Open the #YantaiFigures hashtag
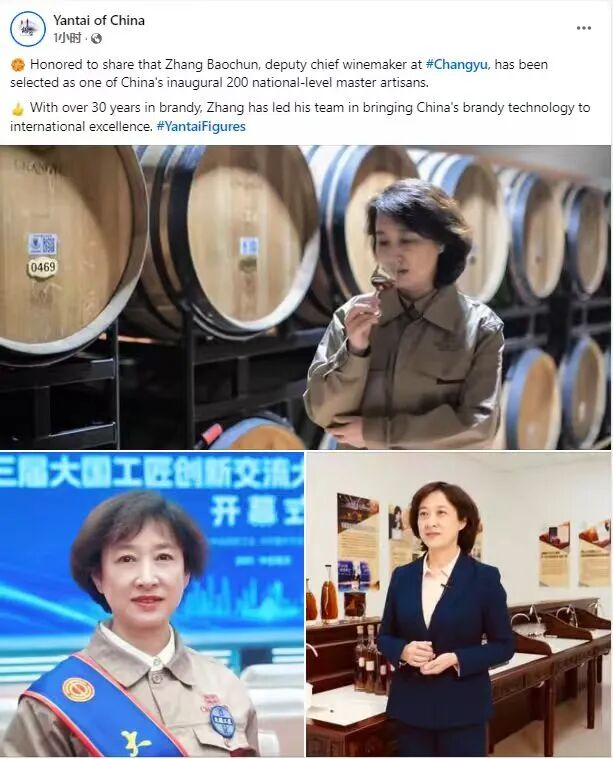This screenshot has width=613, height=759. tap(200, 126)
